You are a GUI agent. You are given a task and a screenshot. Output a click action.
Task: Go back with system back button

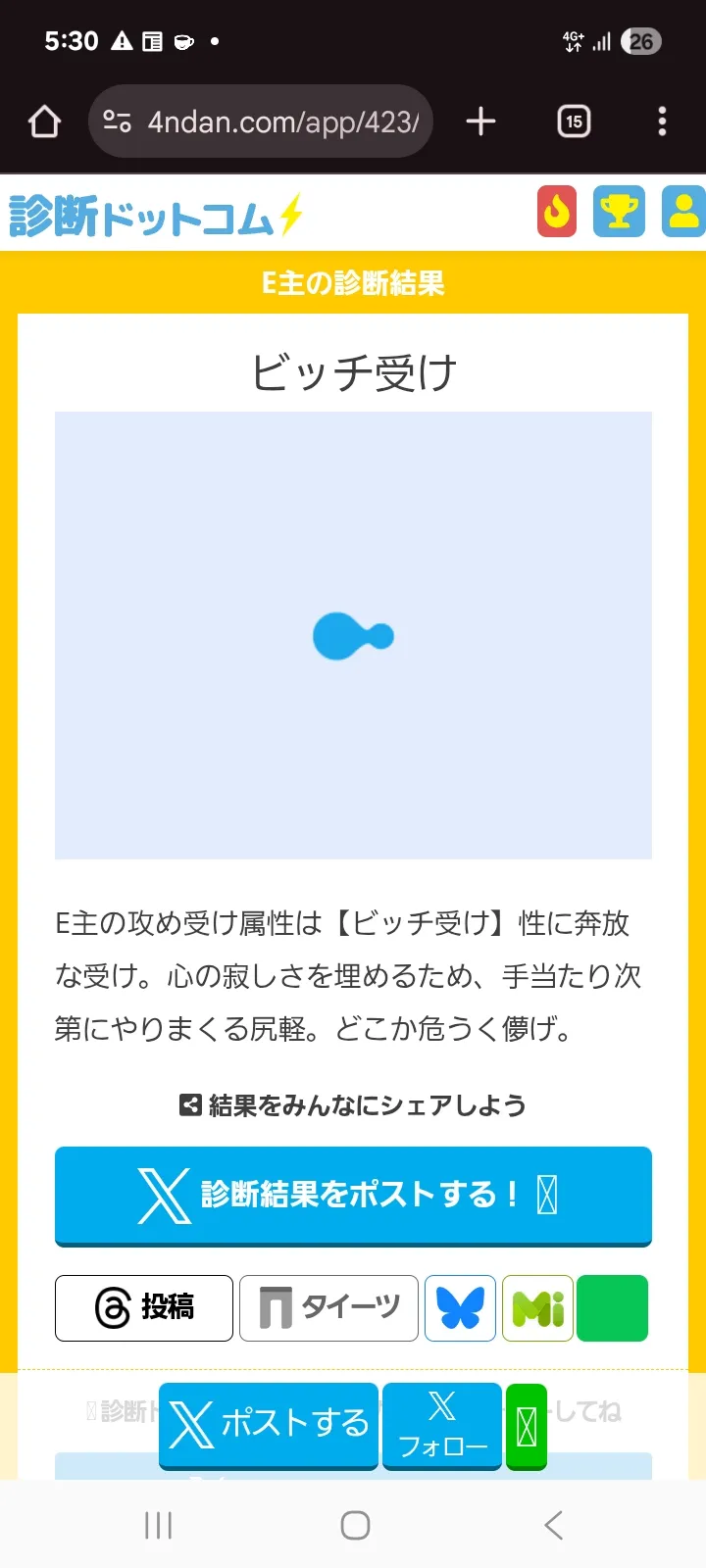click(553, 1525)
